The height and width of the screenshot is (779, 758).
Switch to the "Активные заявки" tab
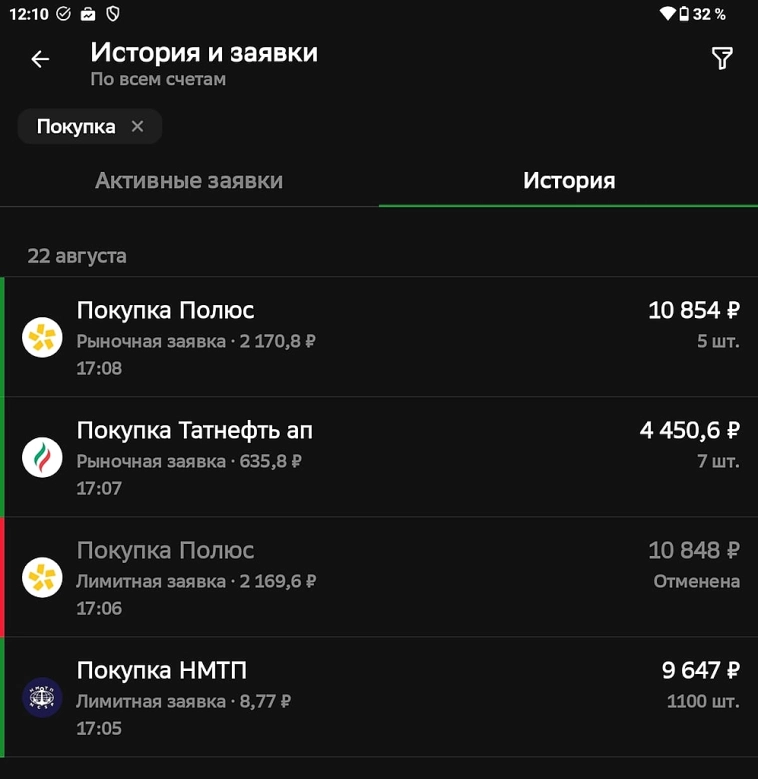(189, 180)
